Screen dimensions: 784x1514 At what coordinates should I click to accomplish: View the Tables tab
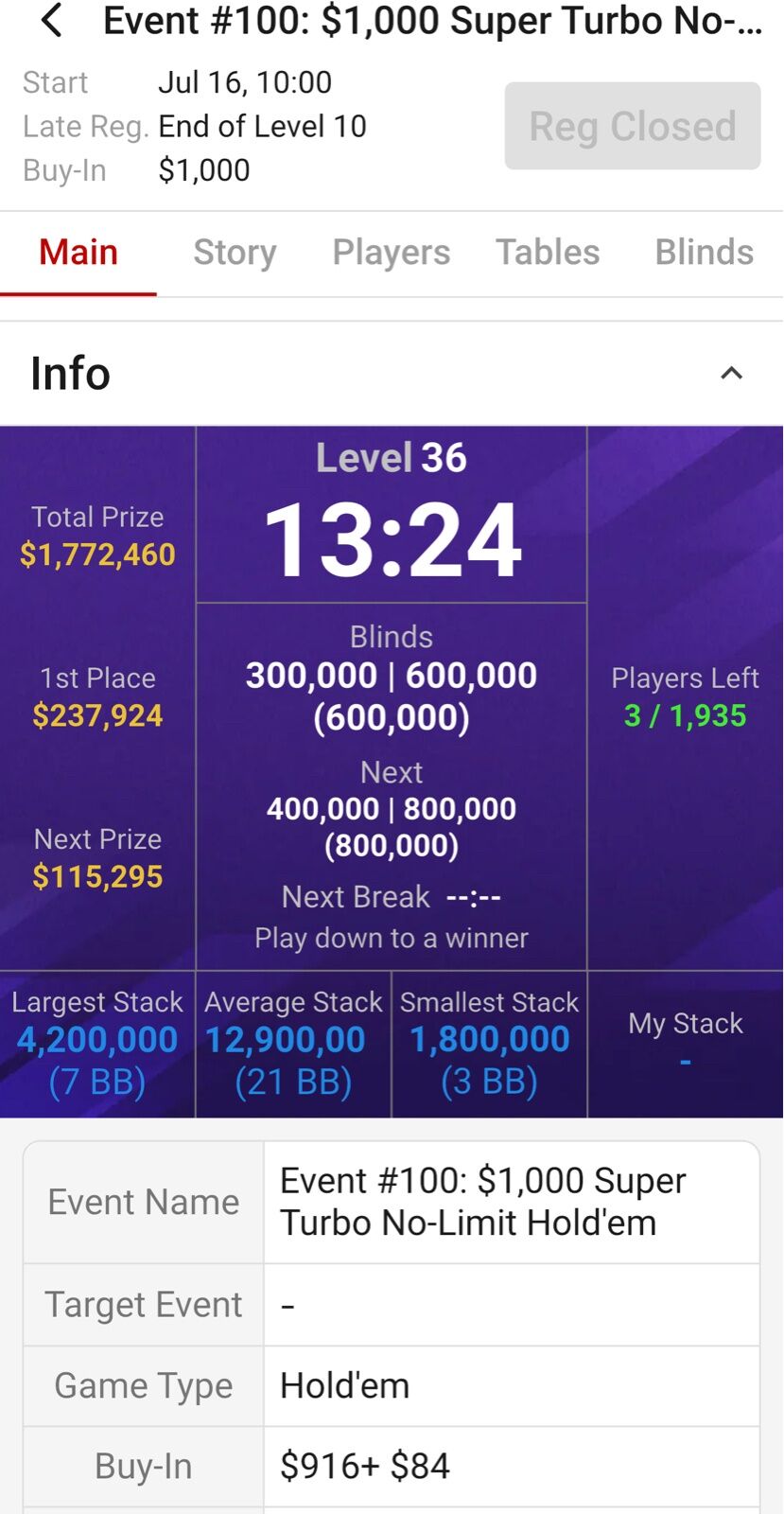click(x=548, y=253)
